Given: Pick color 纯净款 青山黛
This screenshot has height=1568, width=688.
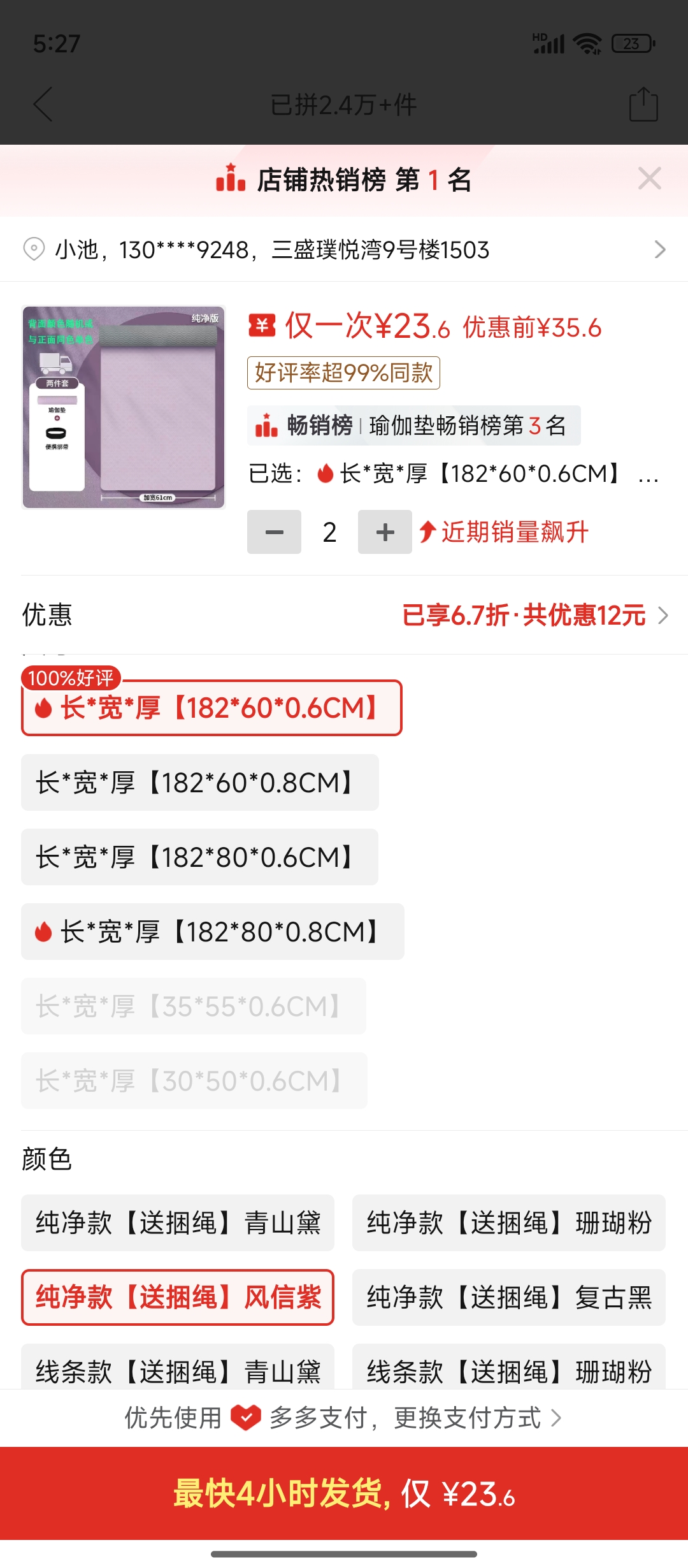Looking at the screenshot, I should (x=178, y=1223).
